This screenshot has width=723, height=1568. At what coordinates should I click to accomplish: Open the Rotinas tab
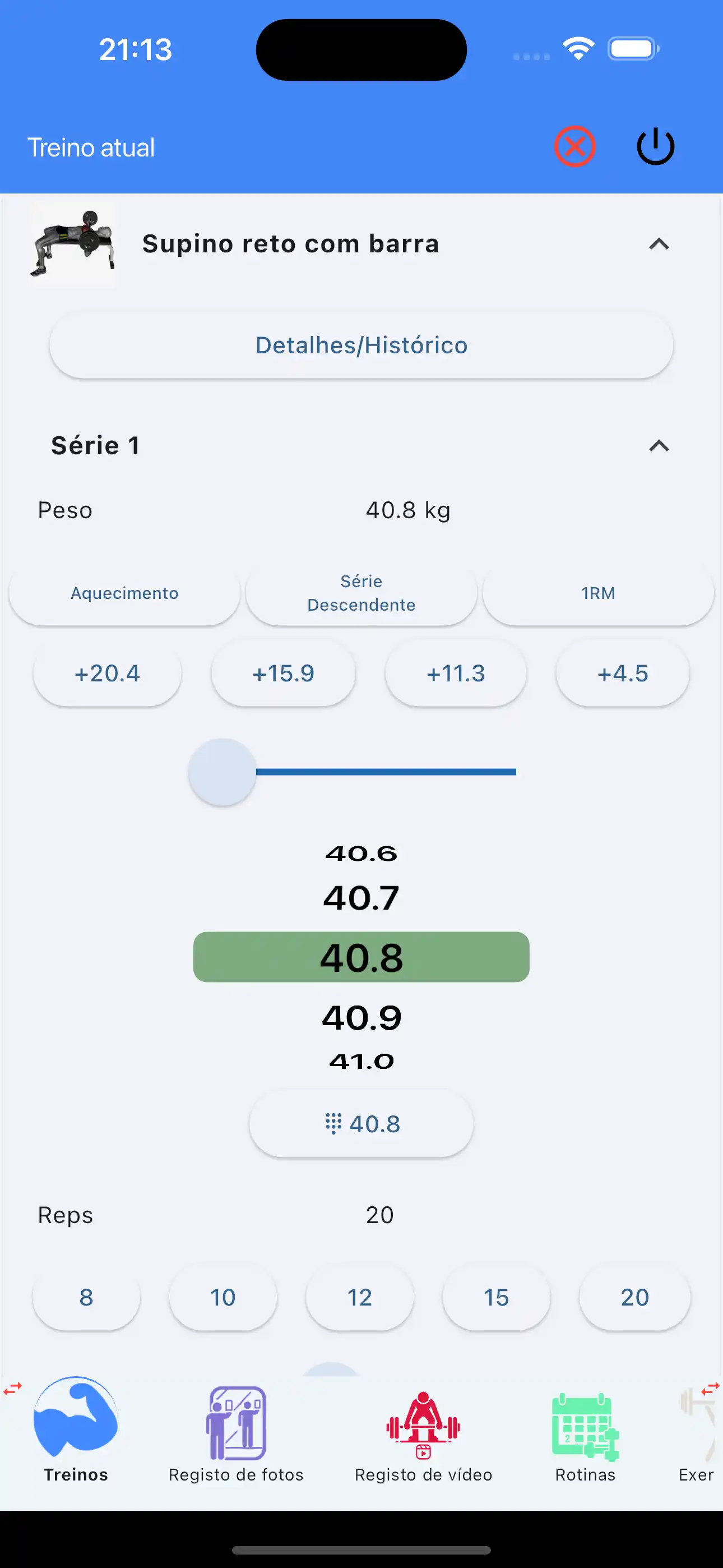pos(585,1433)
